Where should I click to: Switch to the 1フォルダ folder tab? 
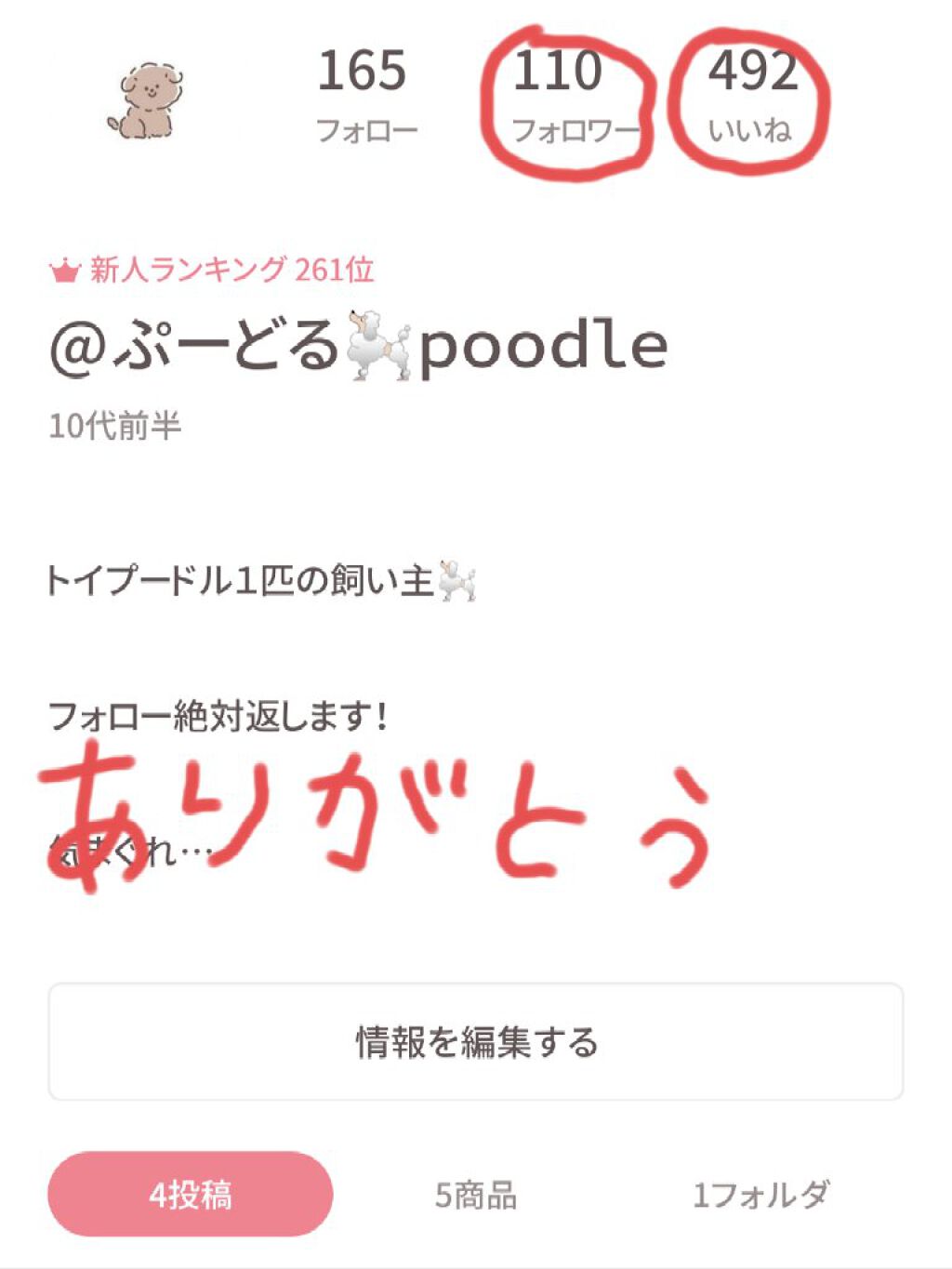coord(766,1196)
